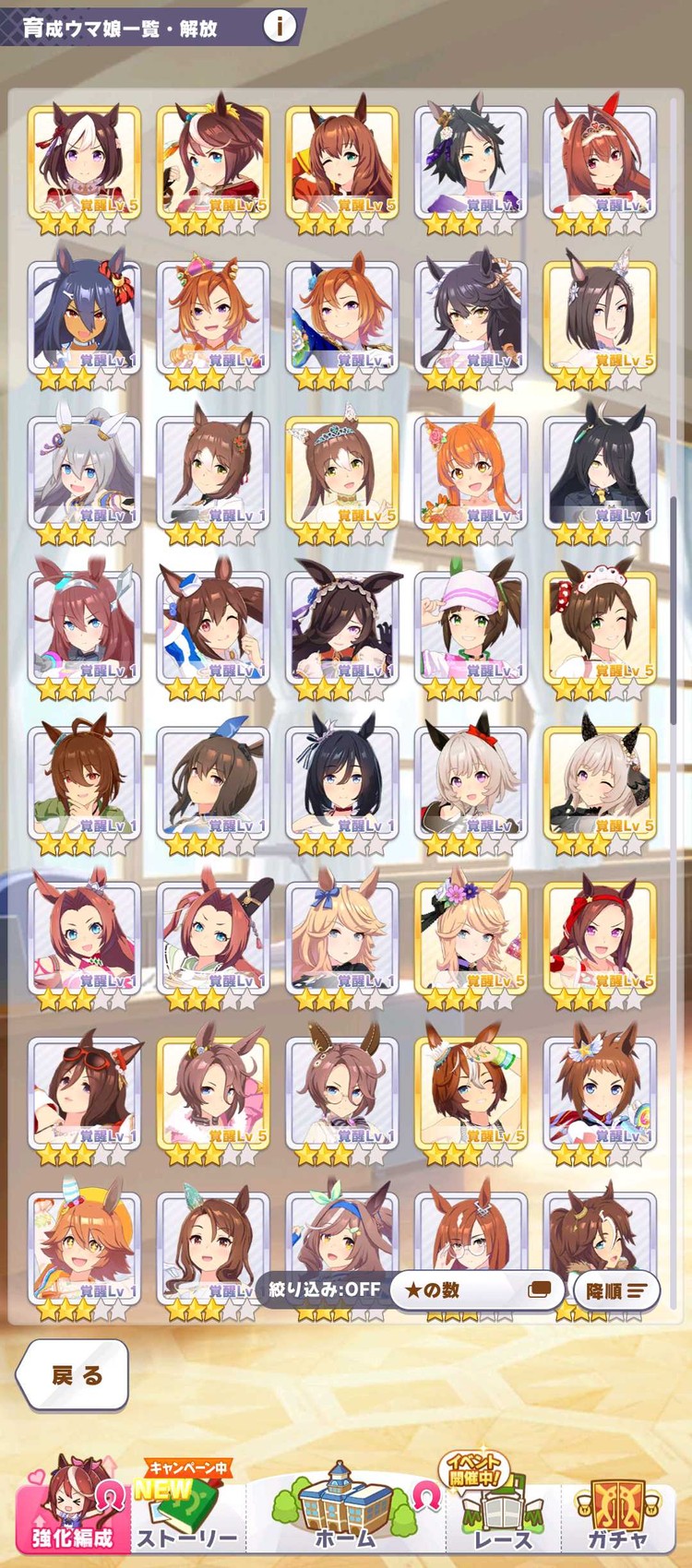Go to the ストーリー tab
This screenshot has height=1568, width=692.
pyautogui.click(x=187, y=1513)
